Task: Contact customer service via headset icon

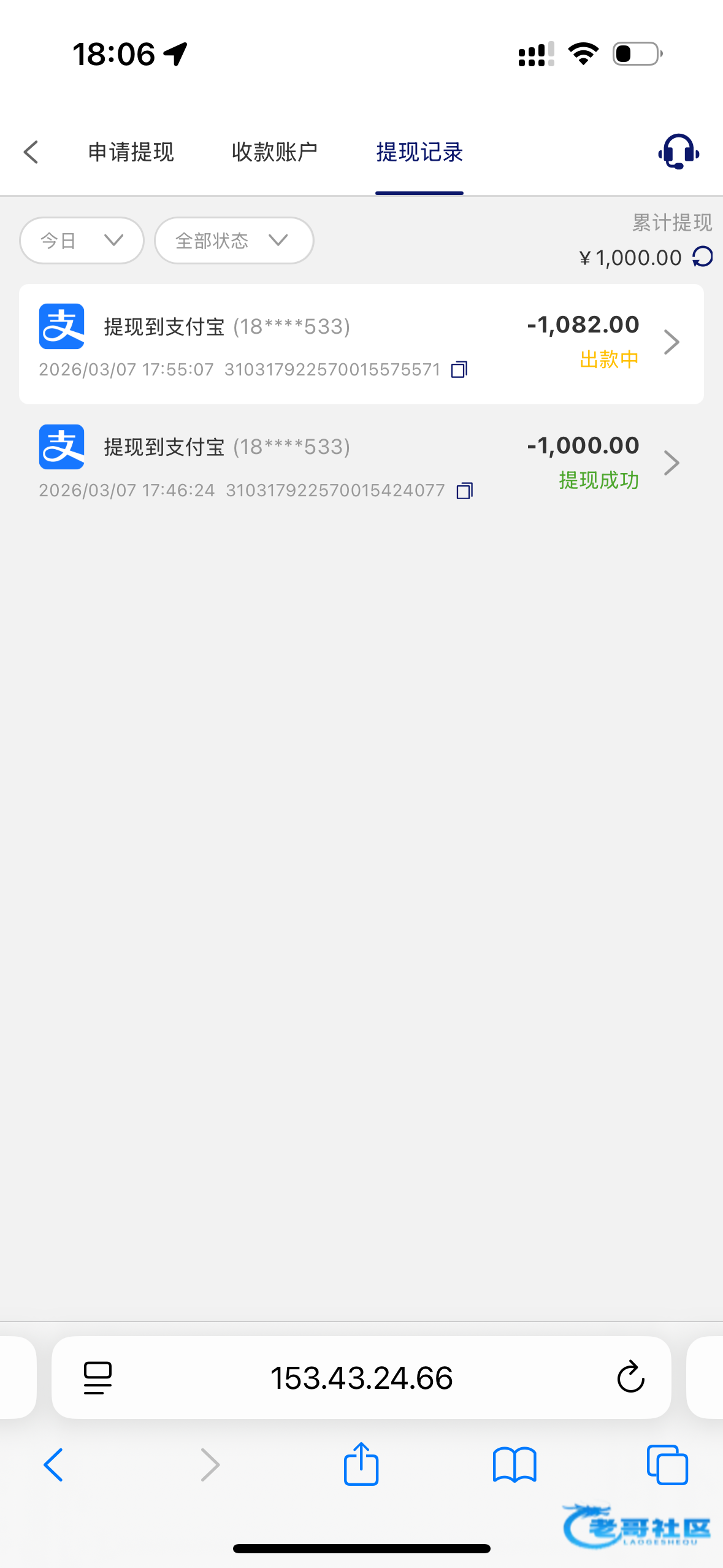Action: [678, 152]
